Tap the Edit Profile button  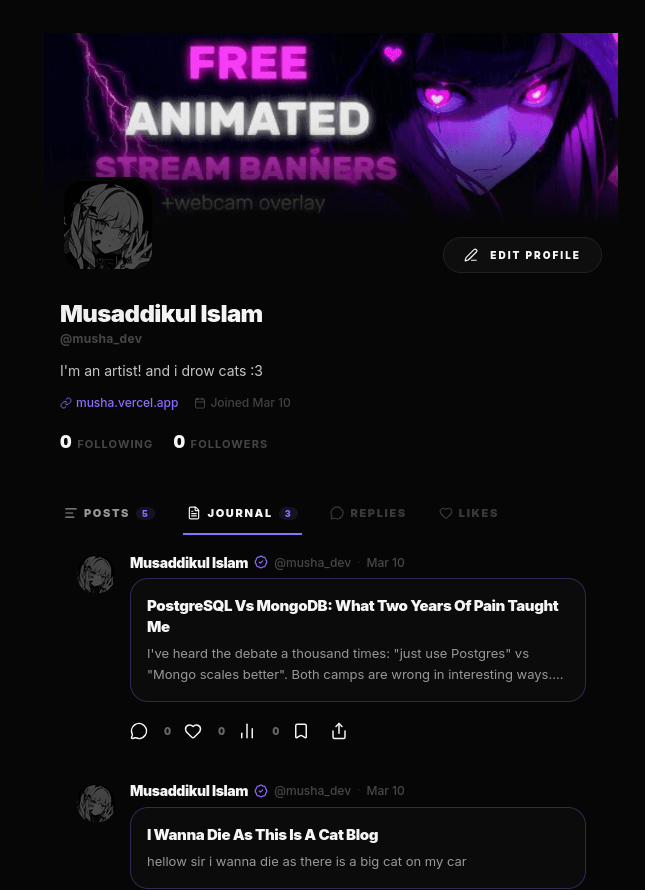522,255
